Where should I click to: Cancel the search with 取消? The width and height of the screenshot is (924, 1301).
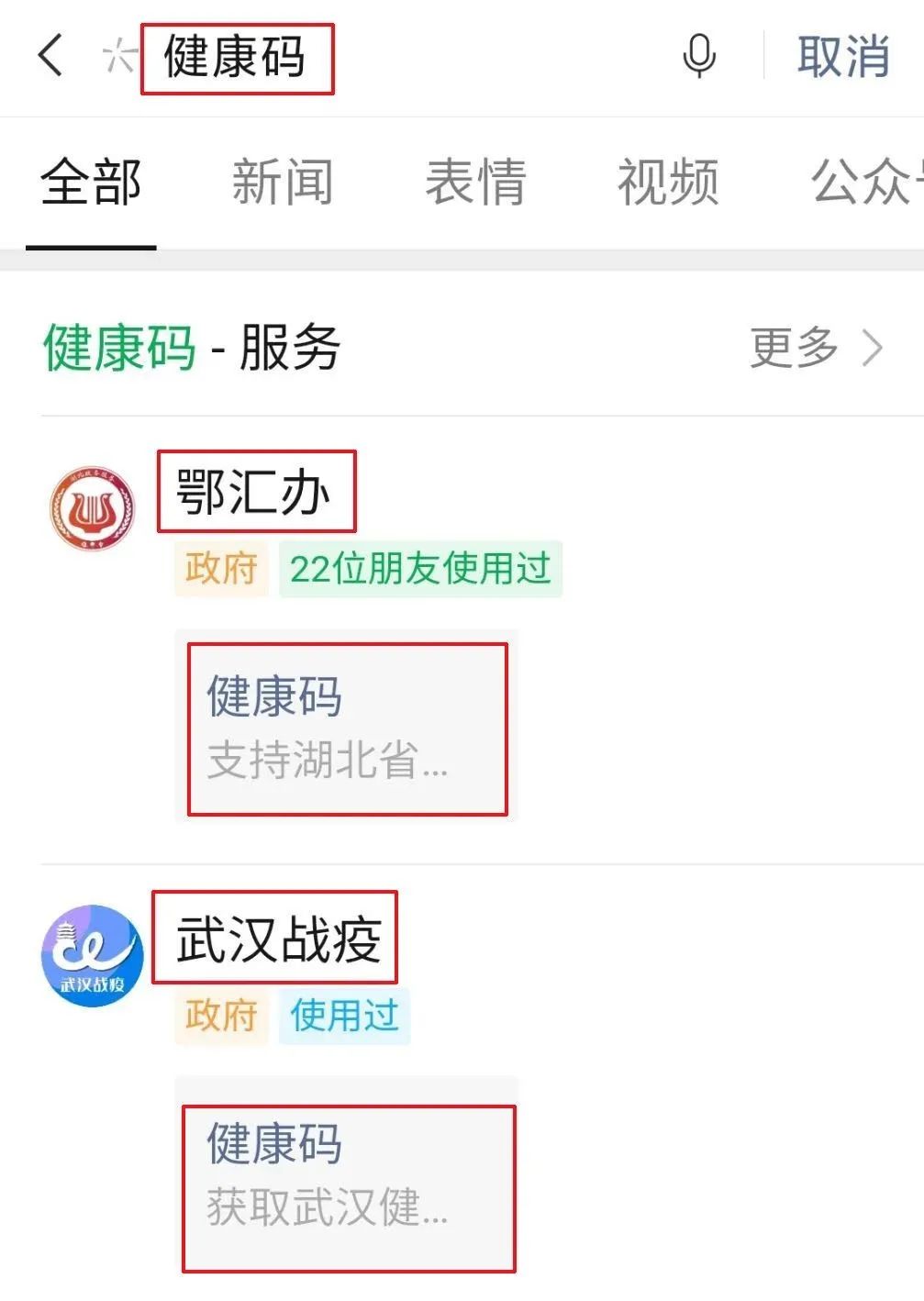point(842,57)
